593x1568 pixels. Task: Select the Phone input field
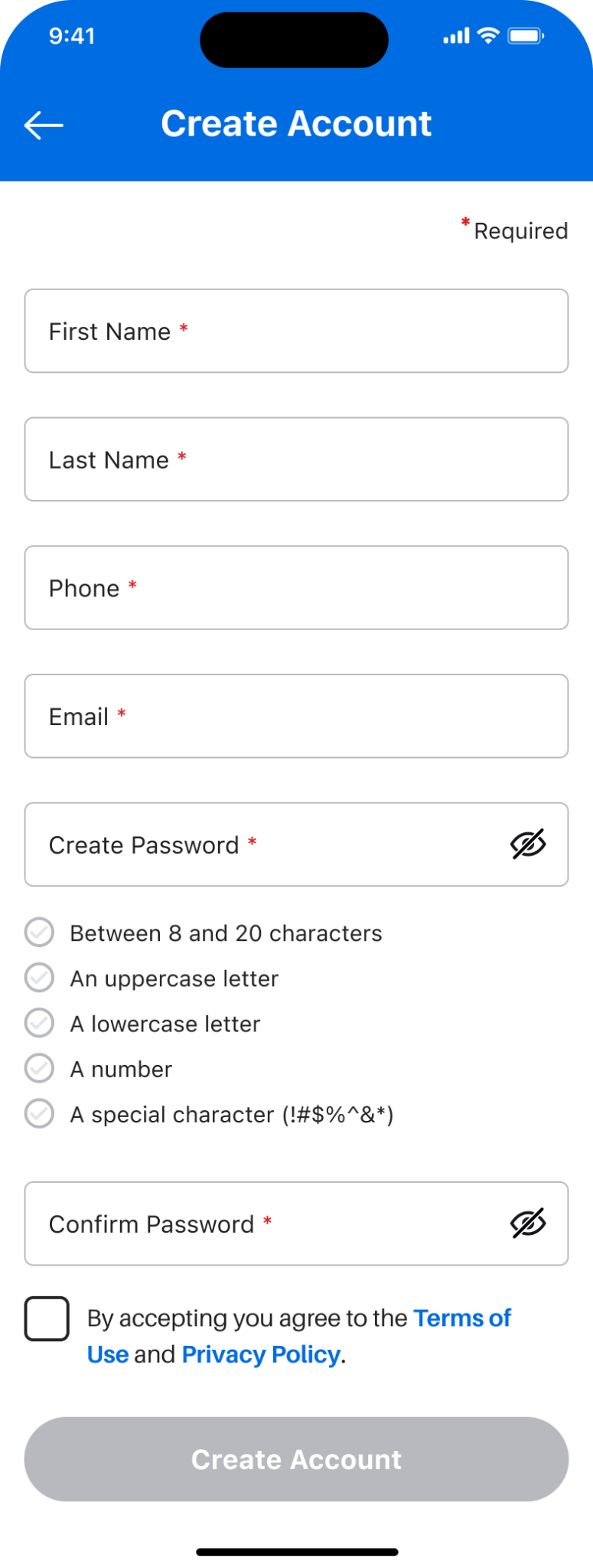(x=296, y=587)
